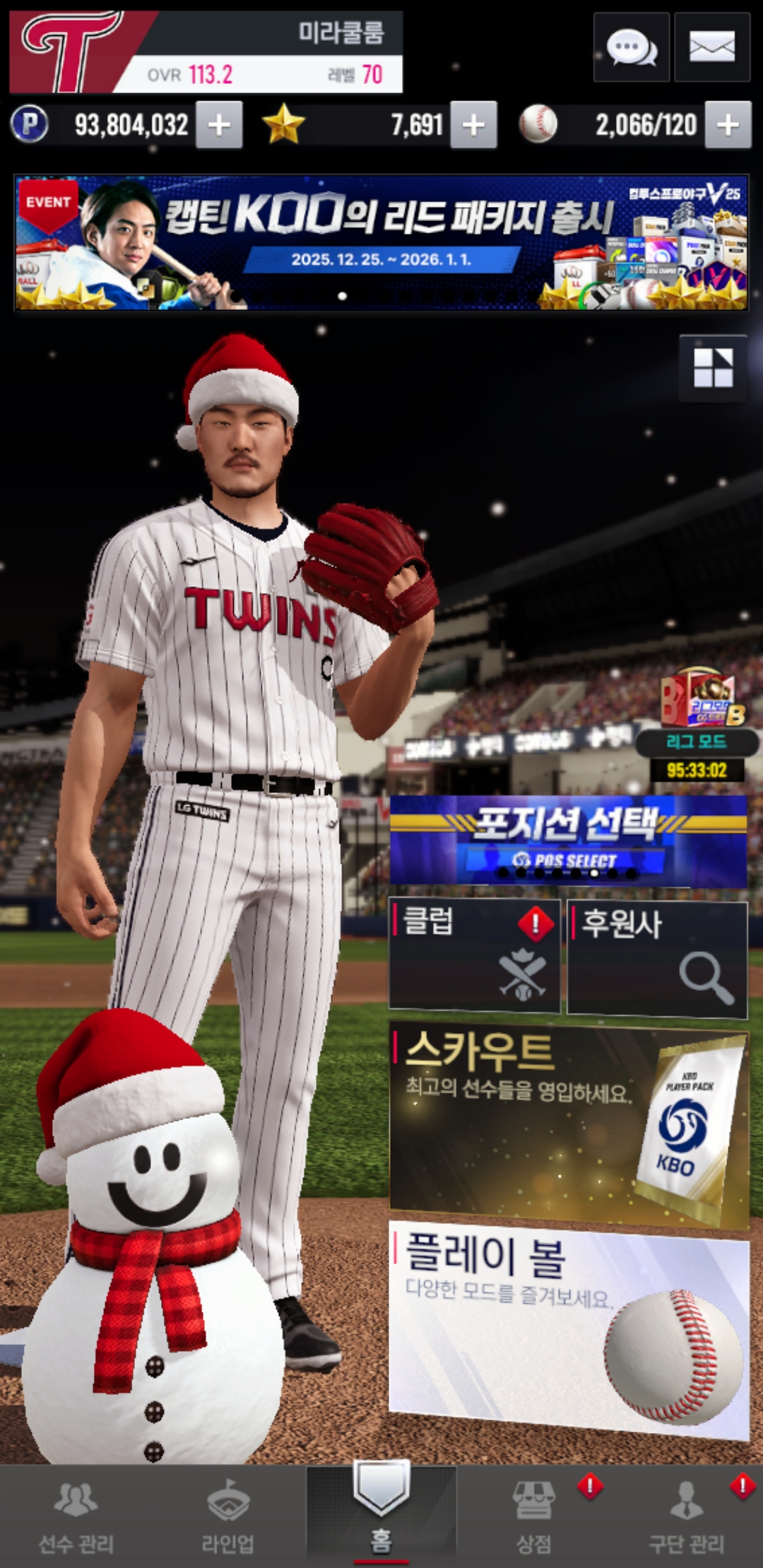Screen dimensions: 763x1568
Task: Select the 홈 tab
Action: tap(381, 1511)
